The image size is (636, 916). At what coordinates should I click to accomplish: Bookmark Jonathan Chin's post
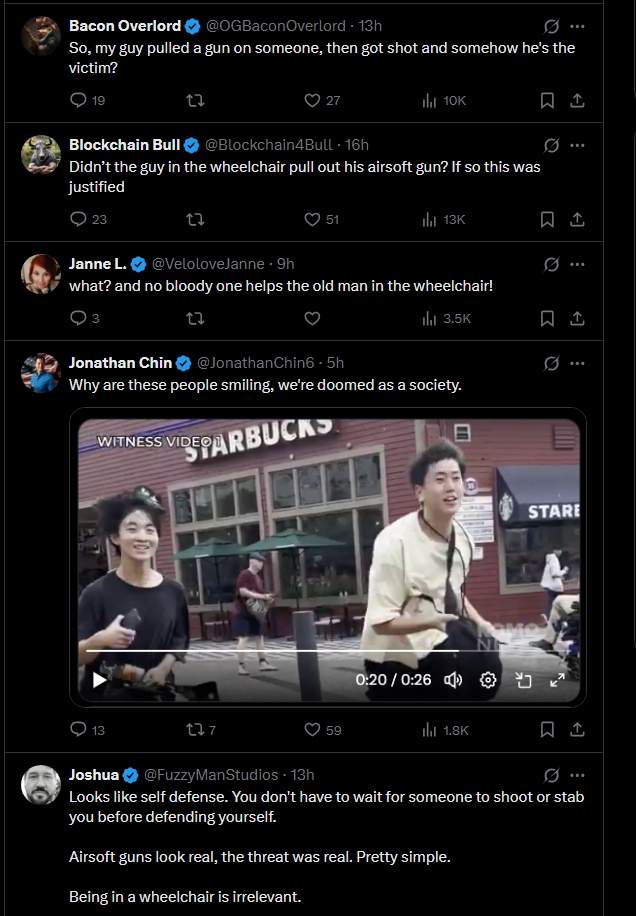point(547,730)
